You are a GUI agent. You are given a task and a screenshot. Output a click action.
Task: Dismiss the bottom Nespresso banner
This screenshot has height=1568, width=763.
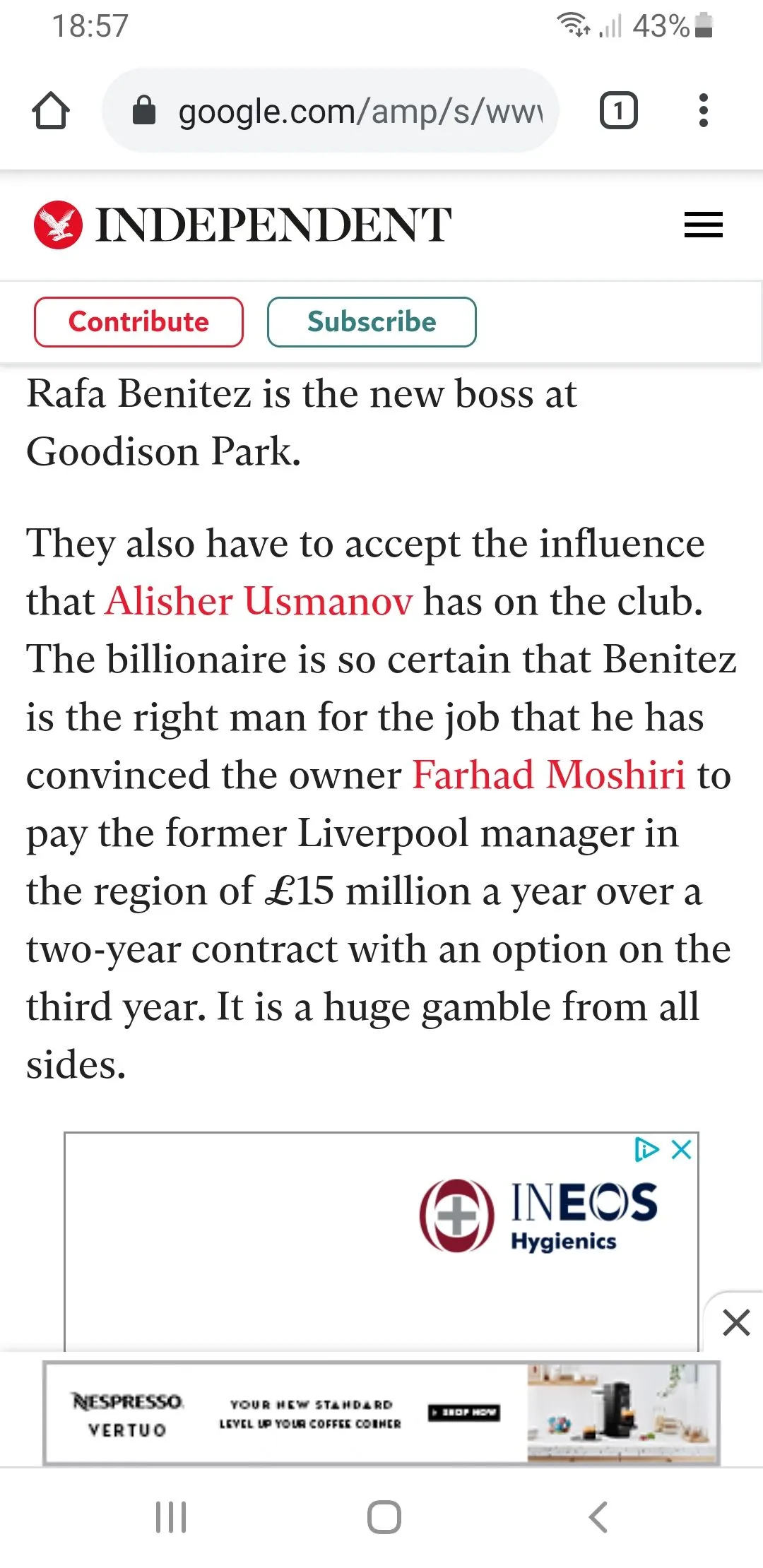coord(736,1322)
